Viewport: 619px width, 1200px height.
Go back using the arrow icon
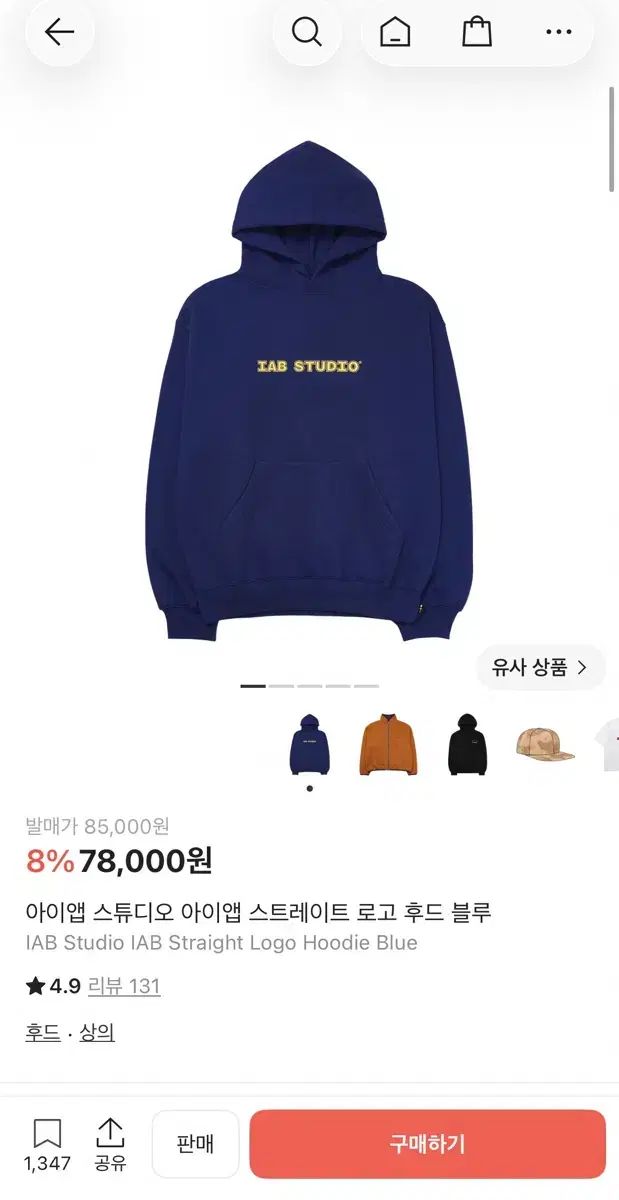point(60,32)
